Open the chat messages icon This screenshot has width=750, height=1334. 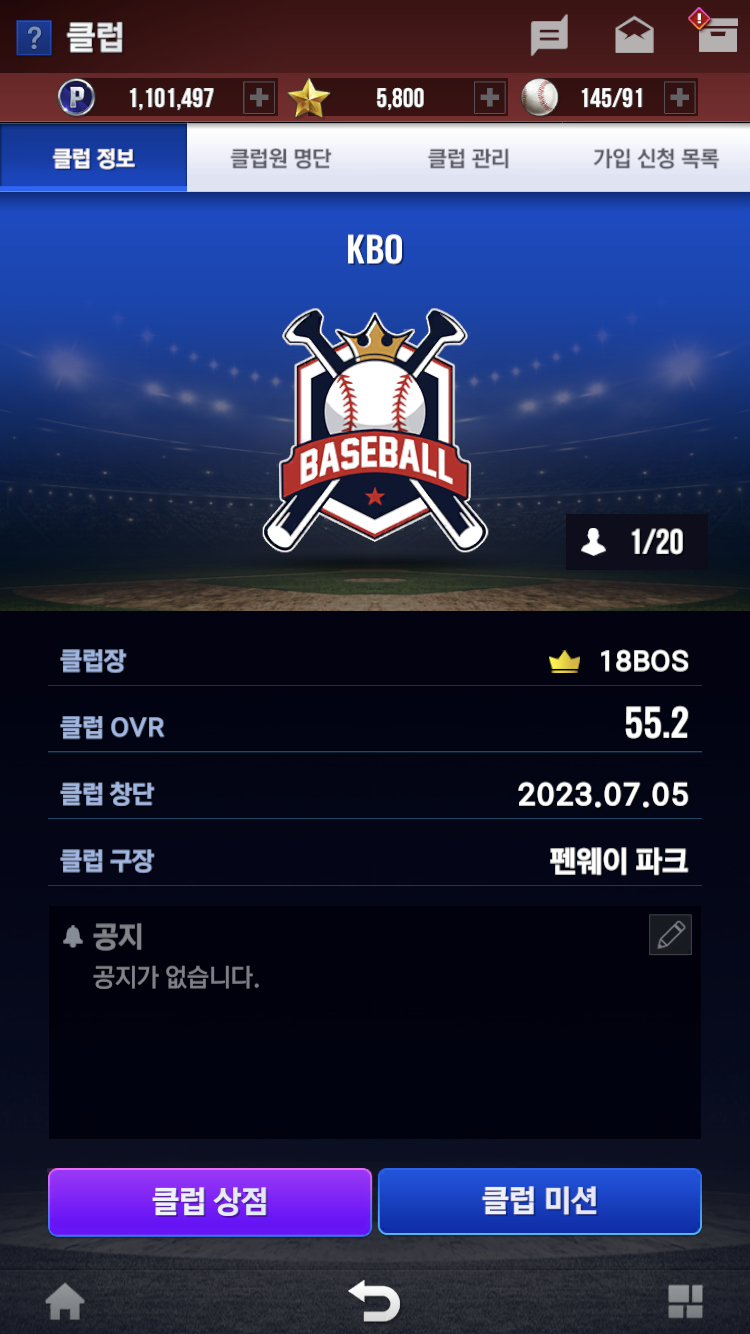tap(549, 37)
